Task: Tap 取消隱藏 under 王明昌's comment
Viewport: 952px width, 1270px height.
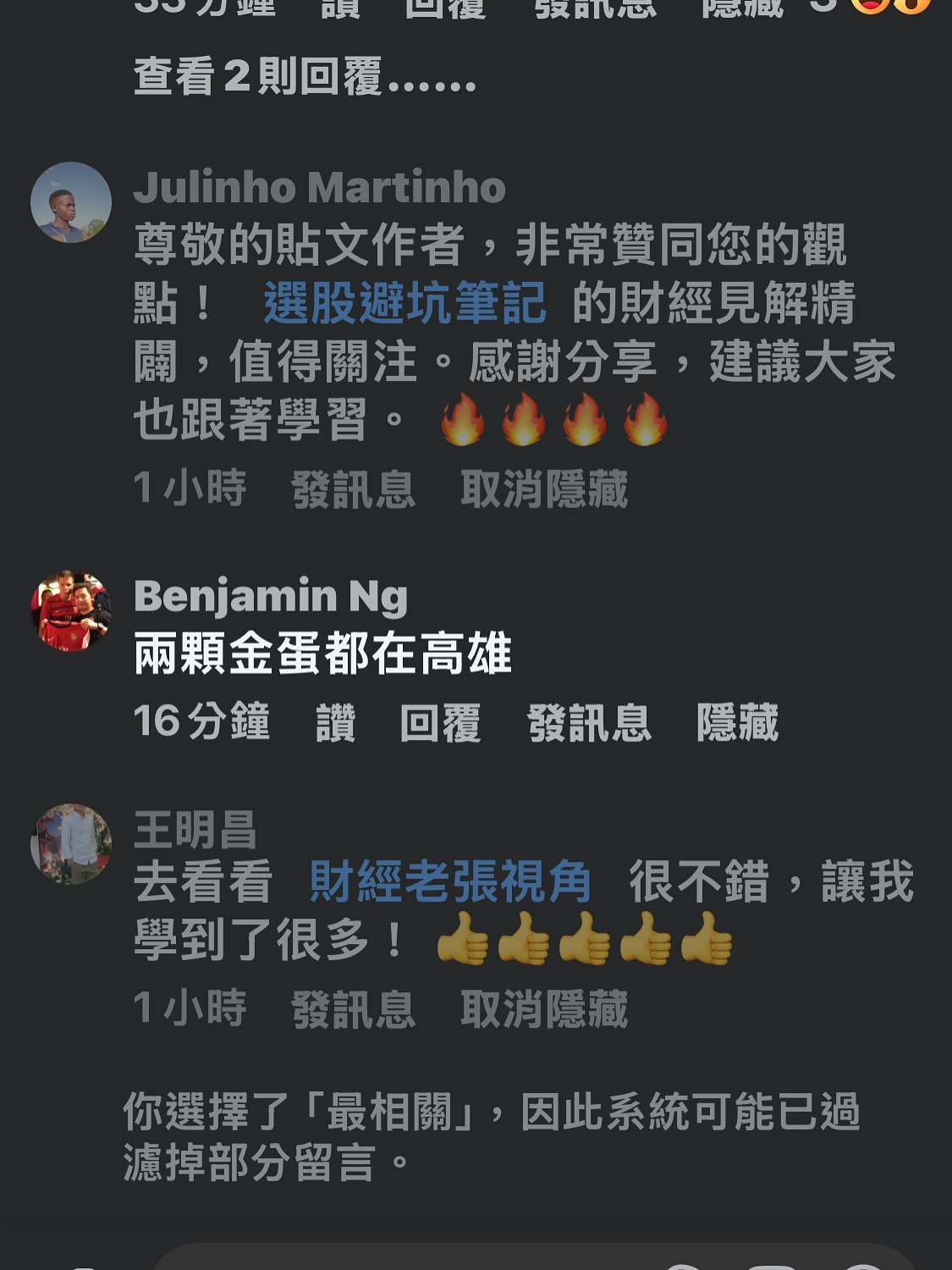Action: pyautogui.click(x=543, y=1009)
